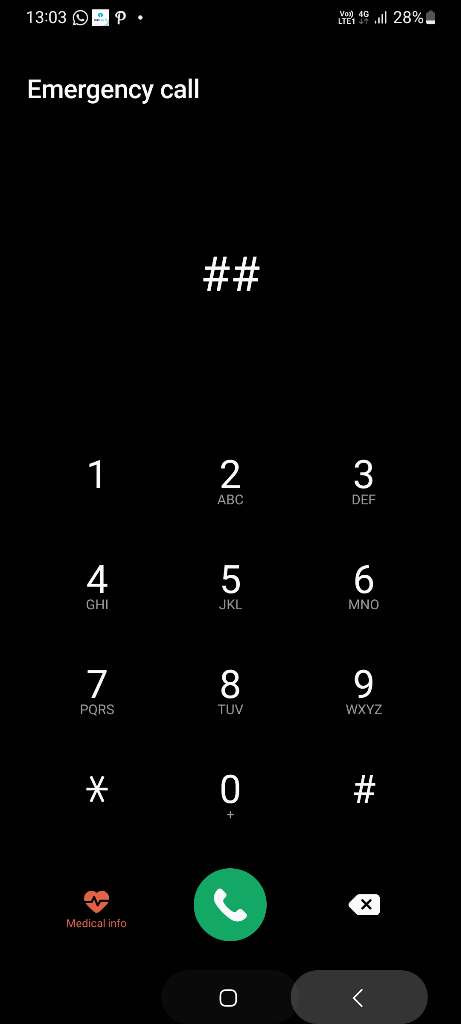Viewport: 461px width, 1024px height.
Task: Tap the 5 JKL key
Action: click(230, 586)
